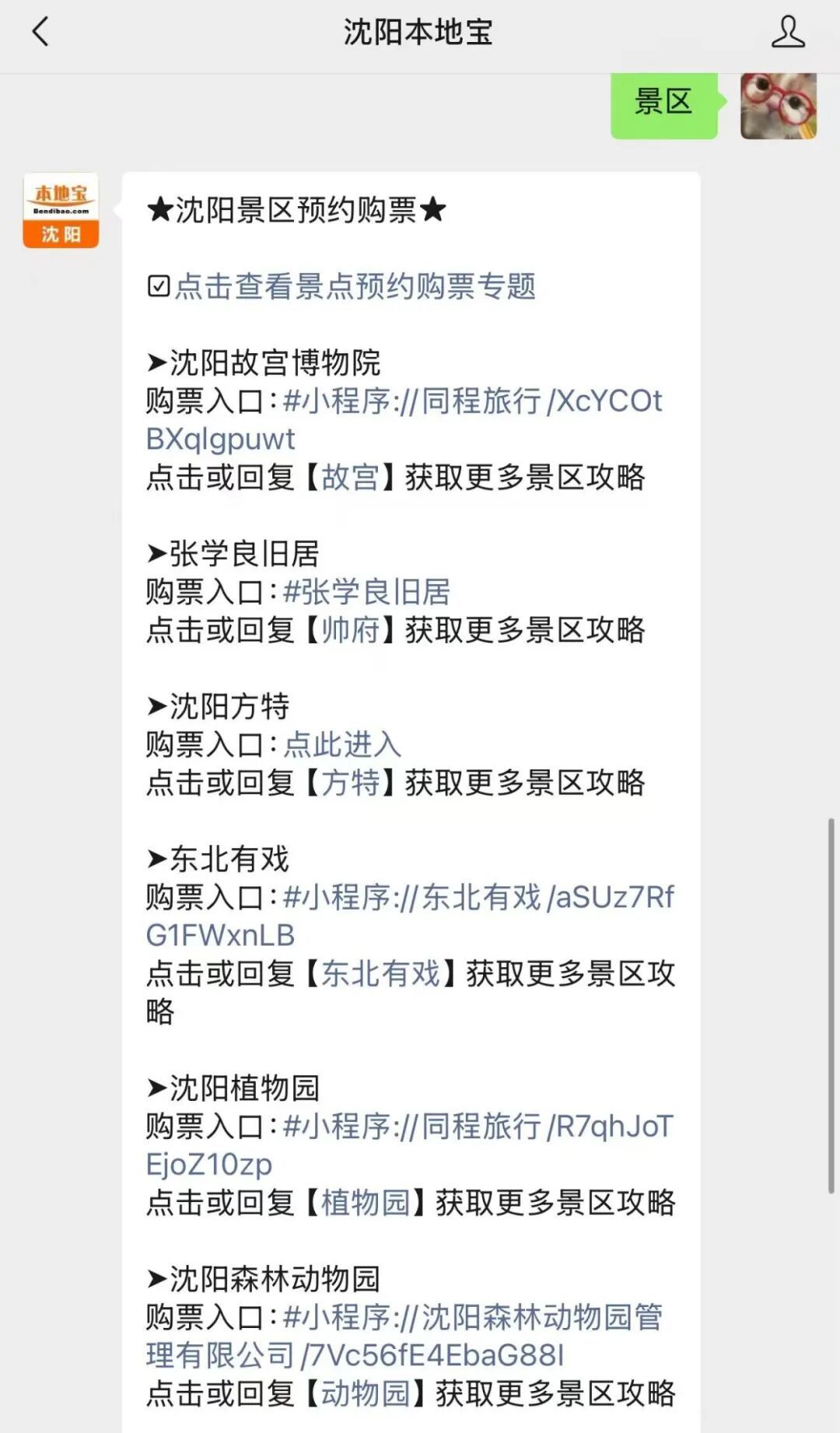This screenshot has height=1433, width=840.
Task: Open the 沈阳本地宝 sender avatar
Action: (61, 211)
